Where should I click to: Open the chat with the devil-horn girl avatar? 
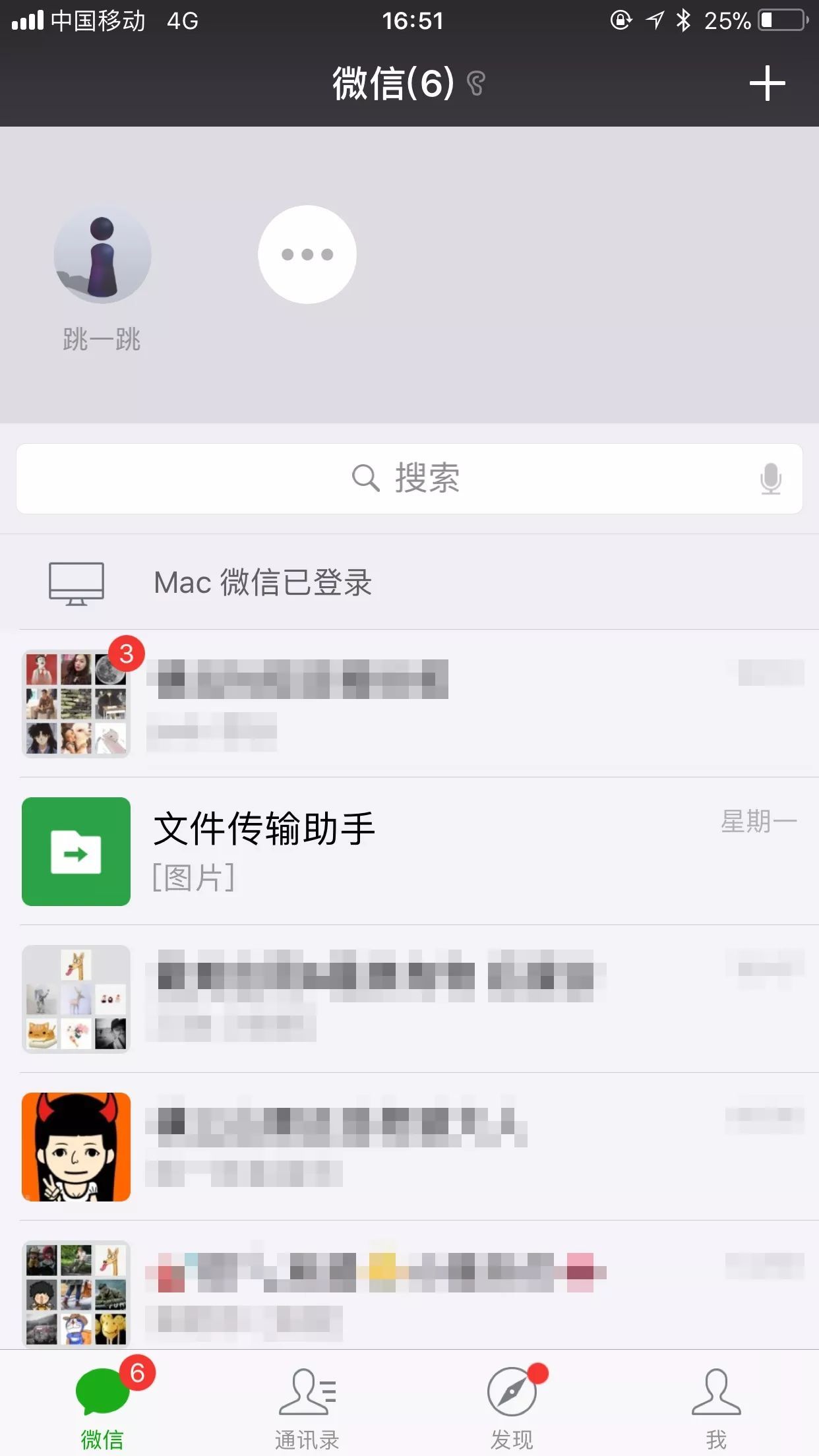coord(409,1147)
